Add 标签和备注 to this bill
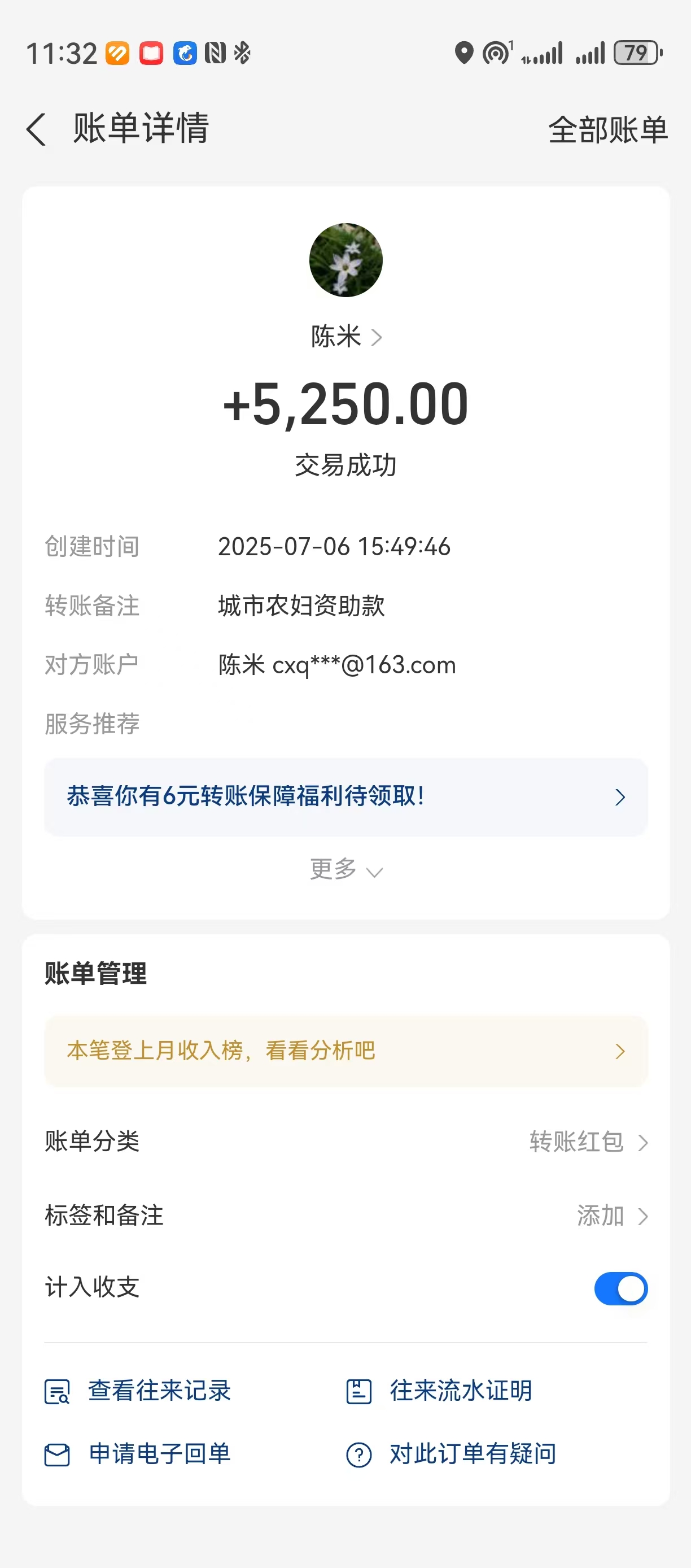 611,1216
